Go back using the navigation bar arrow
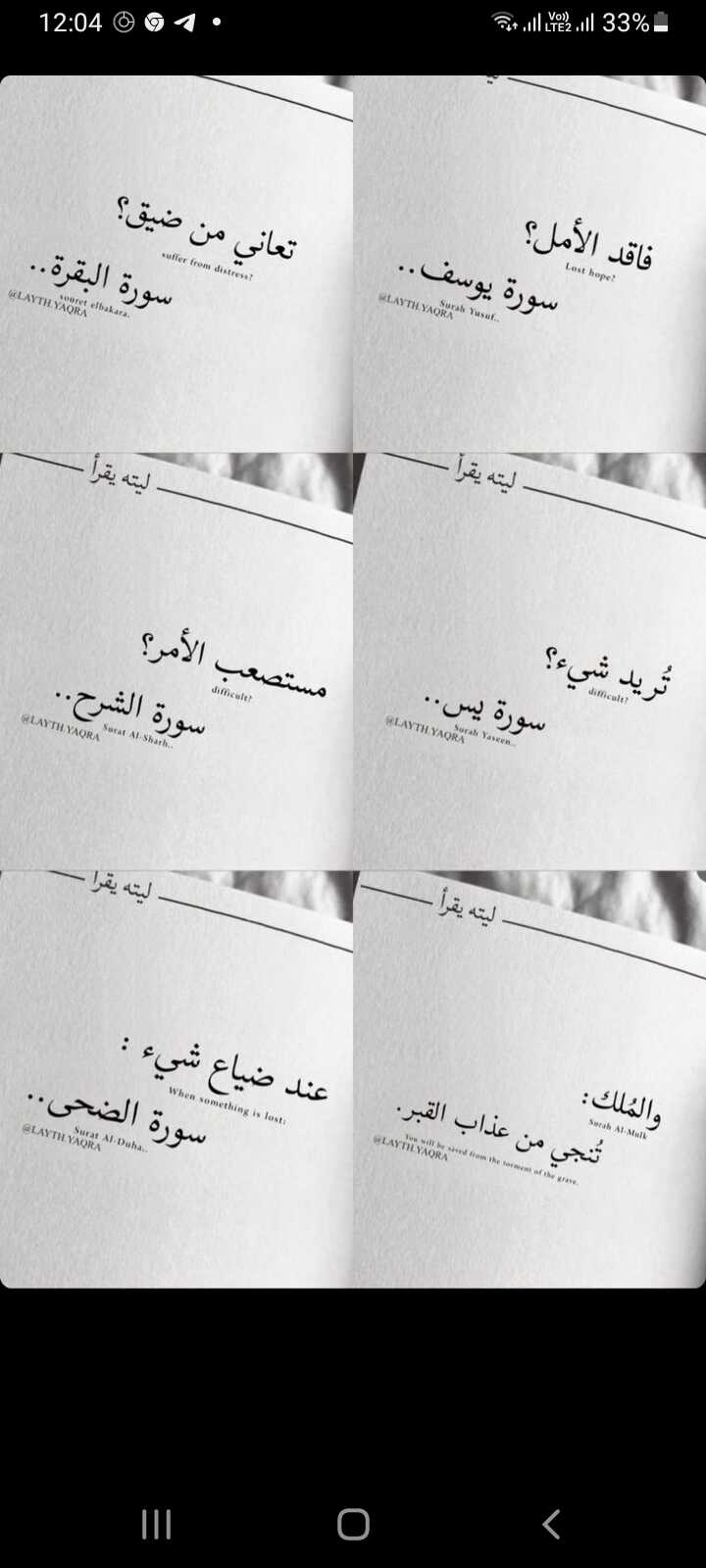Viewport: 706px width, 1568px height. (x=551, y=1524)
